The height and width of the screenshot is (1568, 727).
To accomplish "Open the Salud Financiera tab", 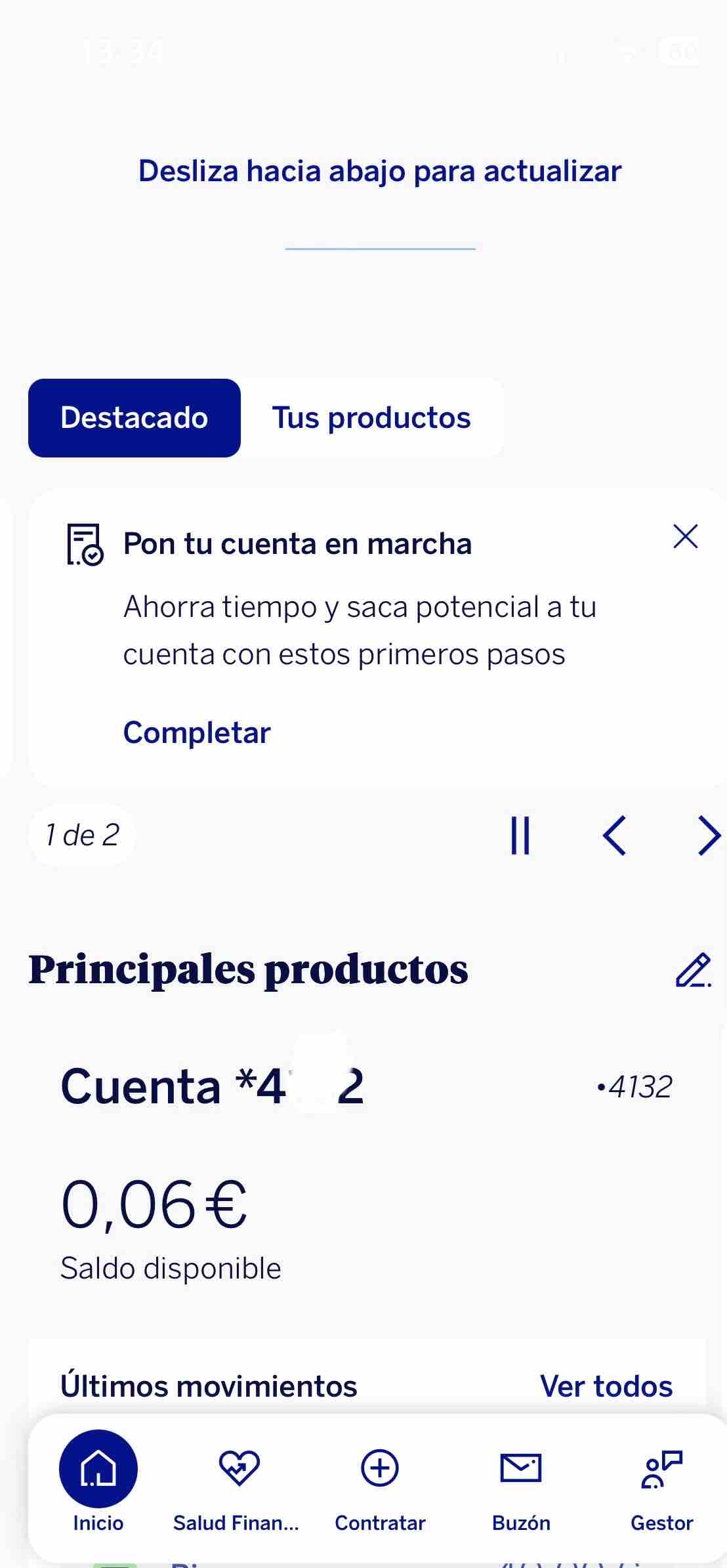I will [x=237, y=1483].
